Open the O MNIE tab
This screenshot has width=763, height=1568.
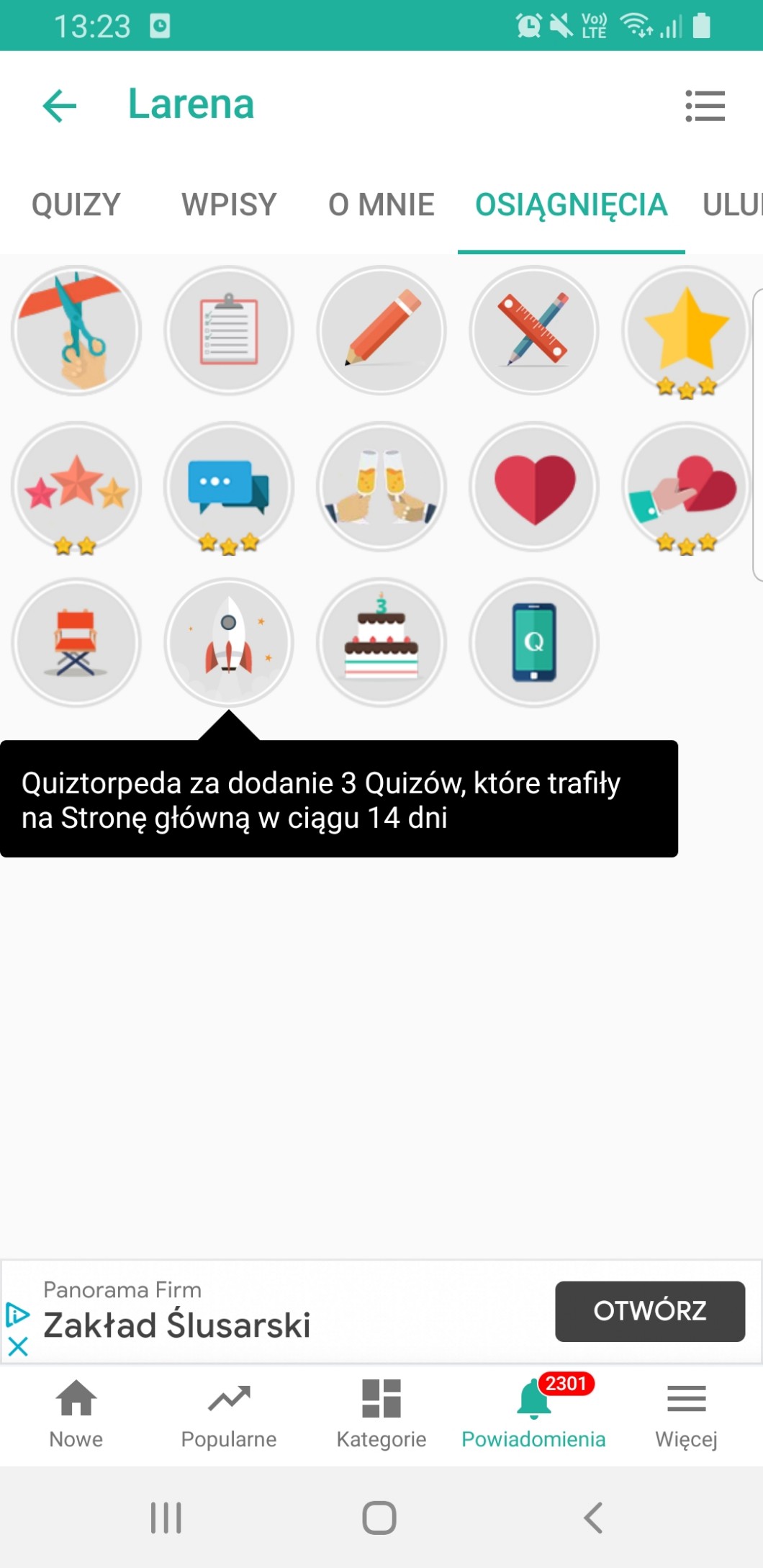pyautogui.click(x=381, y=204)
